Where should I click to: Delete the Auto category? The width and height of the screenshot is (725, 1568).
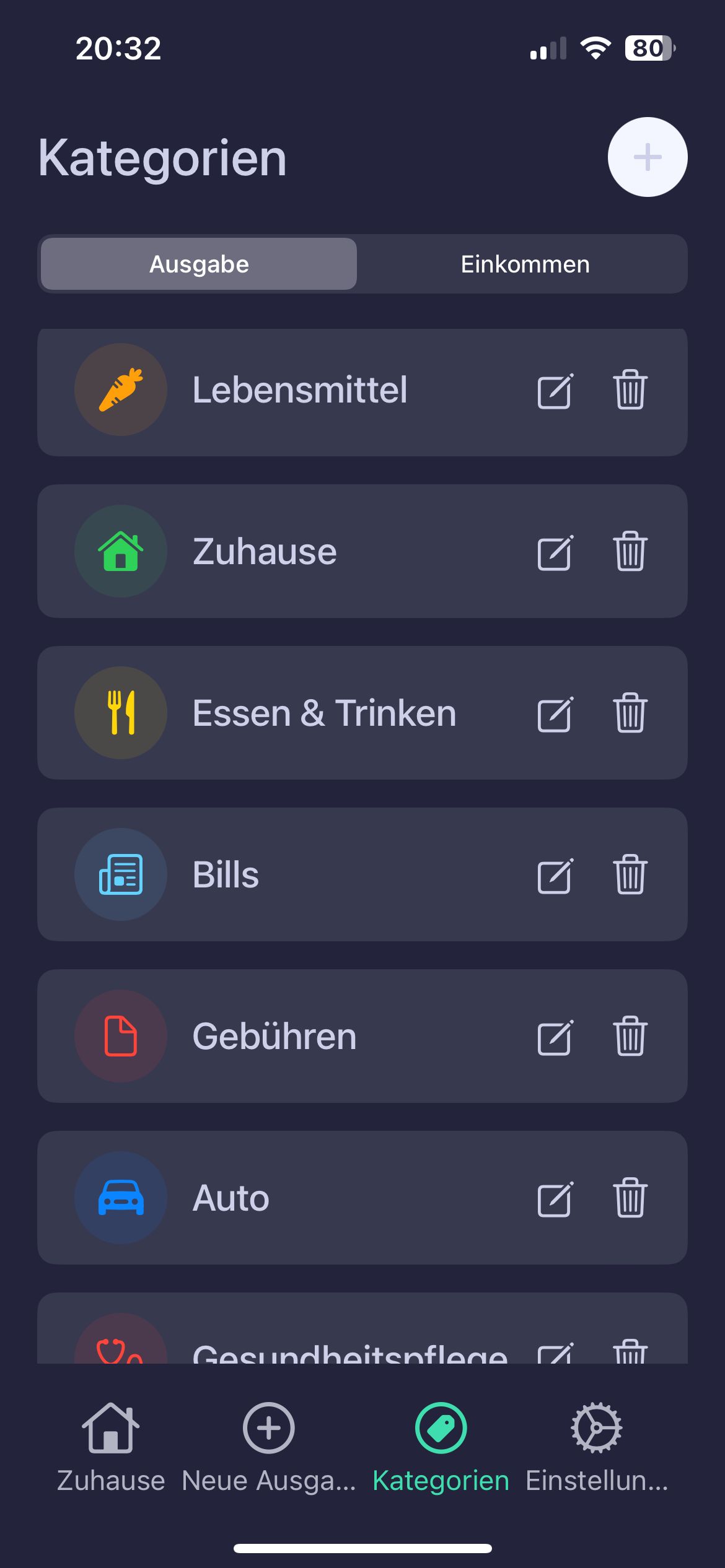pos(630,1198)
